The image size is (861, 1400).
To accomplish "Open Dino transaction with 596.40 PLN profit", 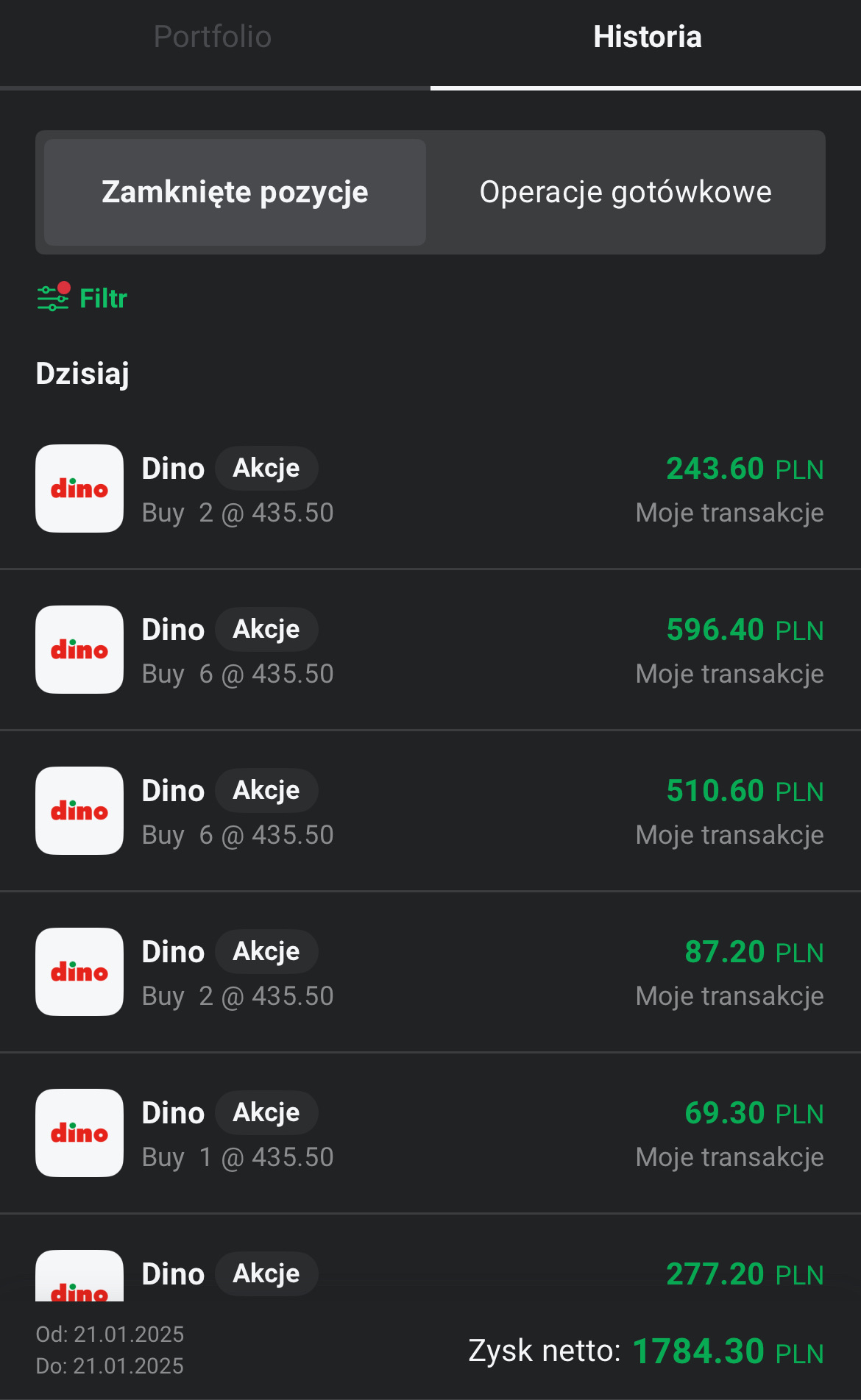I will 431,650.
